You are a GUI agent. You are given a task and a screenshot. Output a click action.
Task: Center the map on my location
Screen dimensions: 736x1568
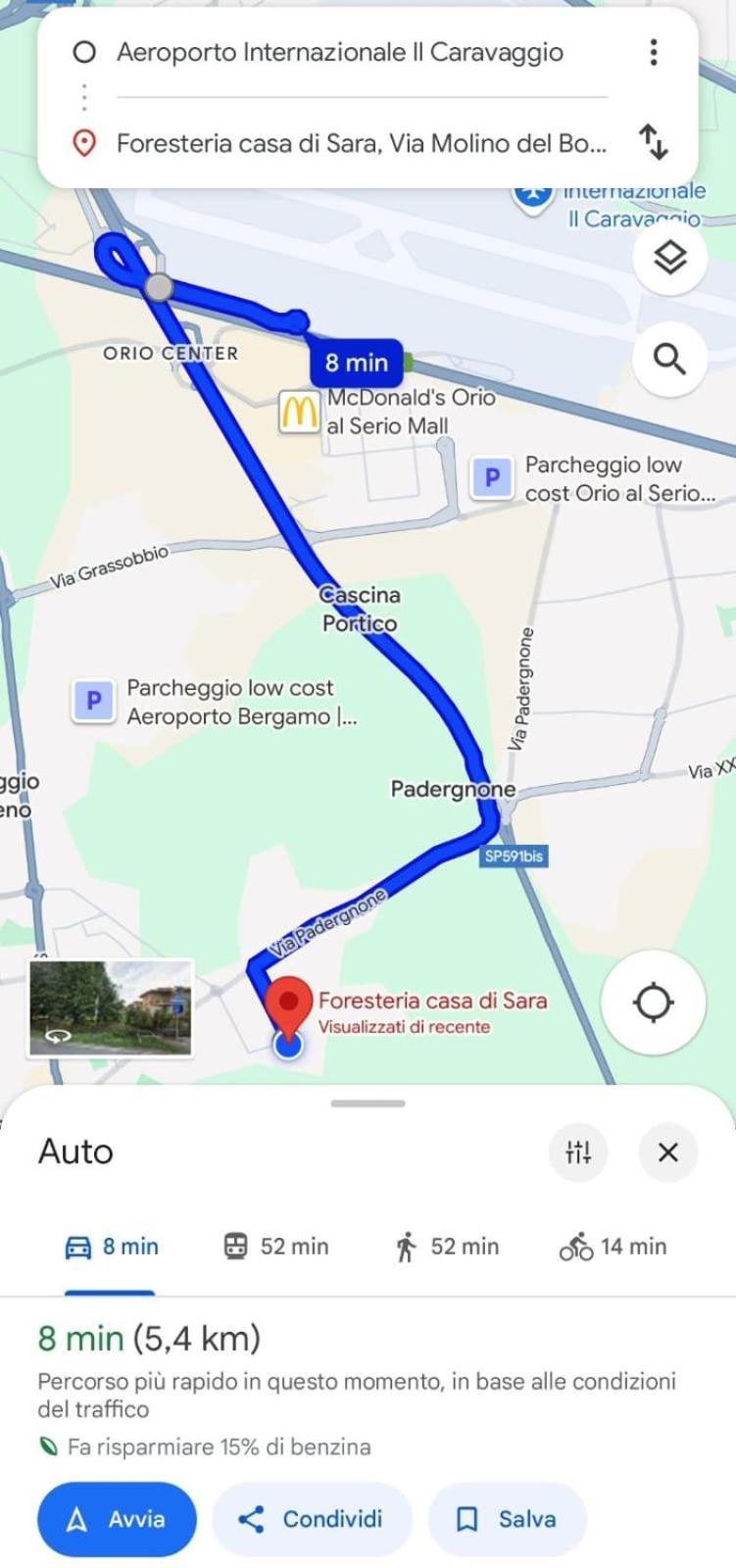pos(653,1003)
